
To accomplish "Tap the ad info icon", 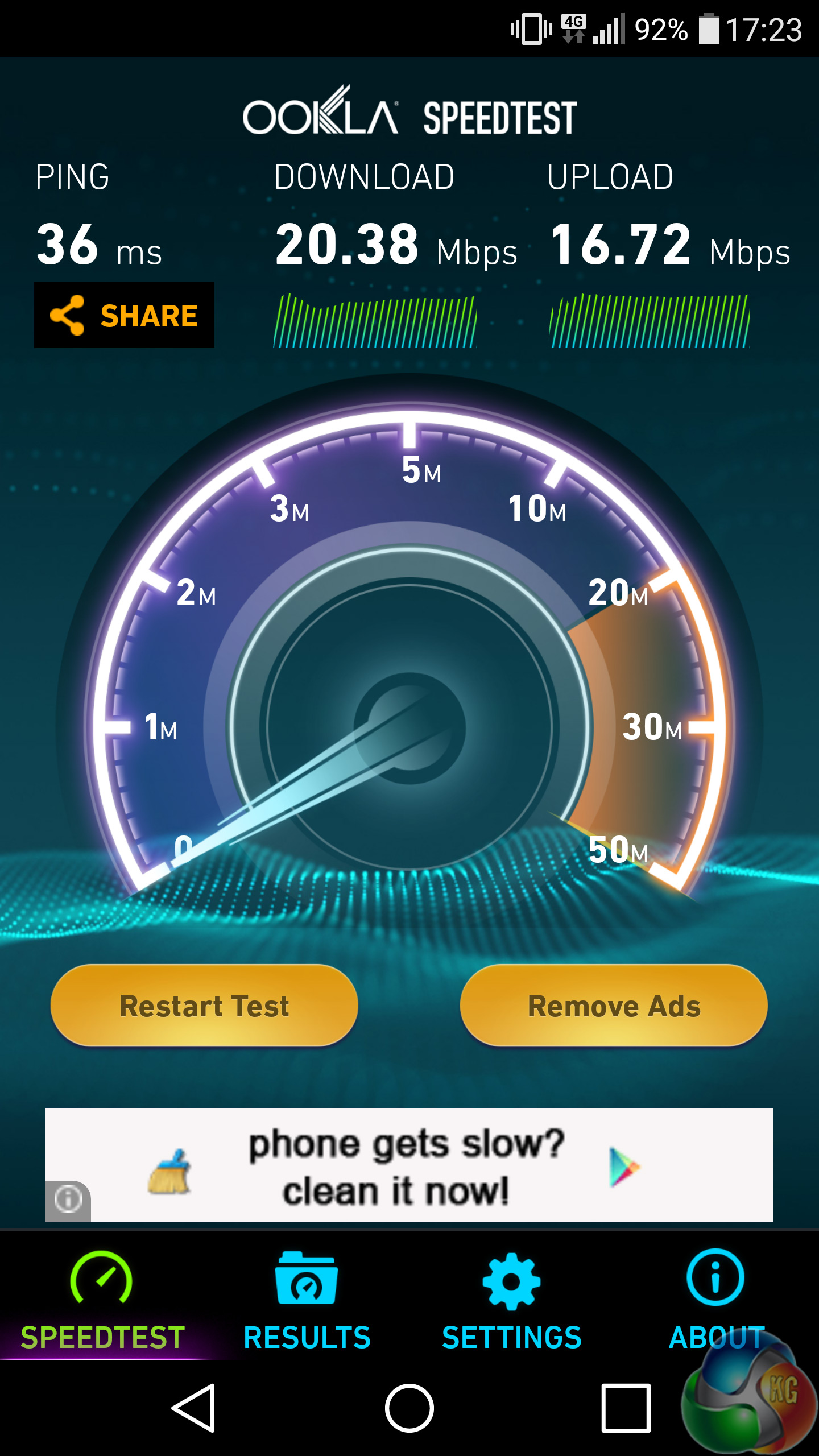I will coord(68,1199).
